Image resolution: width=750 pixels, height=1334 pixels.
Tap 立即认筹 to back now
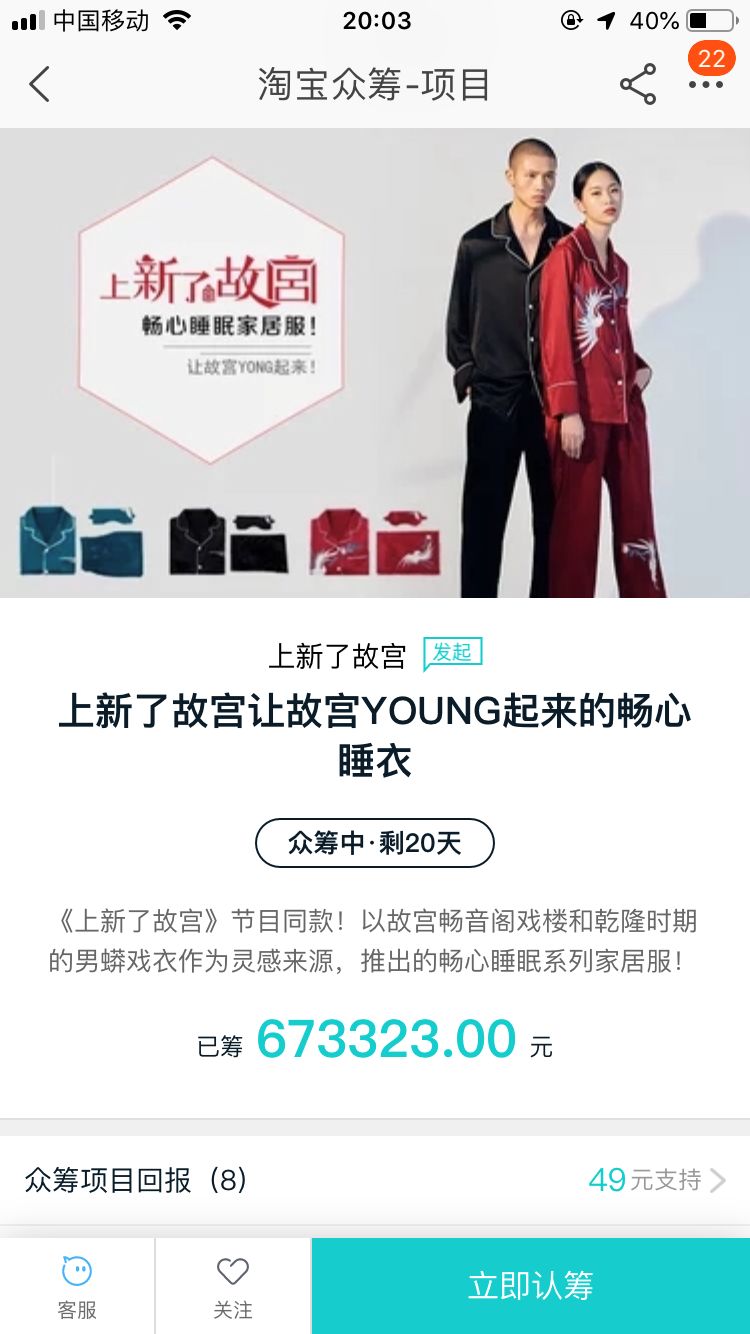tap(531, 1286)
